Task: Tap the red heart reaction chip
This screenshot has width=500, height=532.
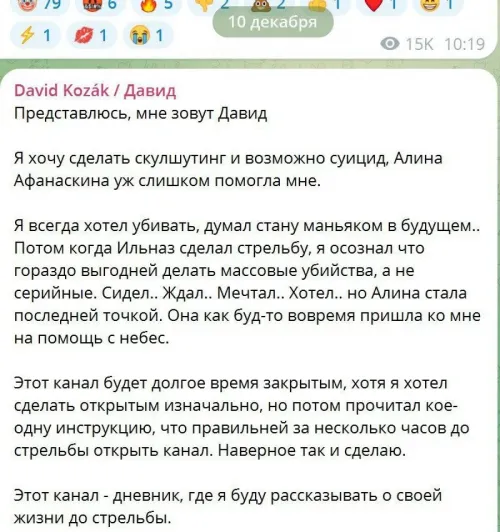Action: pyautogui.click(x=381, y=7)
